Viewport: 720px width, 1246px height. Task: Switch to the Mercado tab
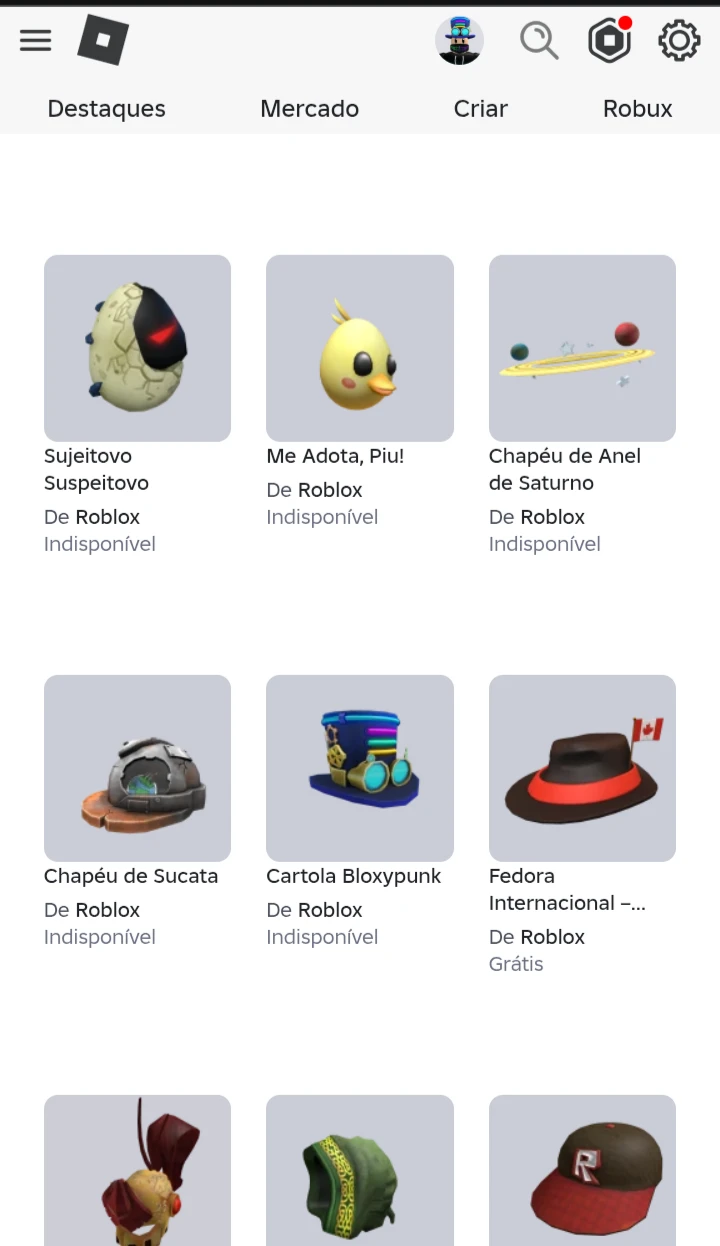click(x=310, y=108)
